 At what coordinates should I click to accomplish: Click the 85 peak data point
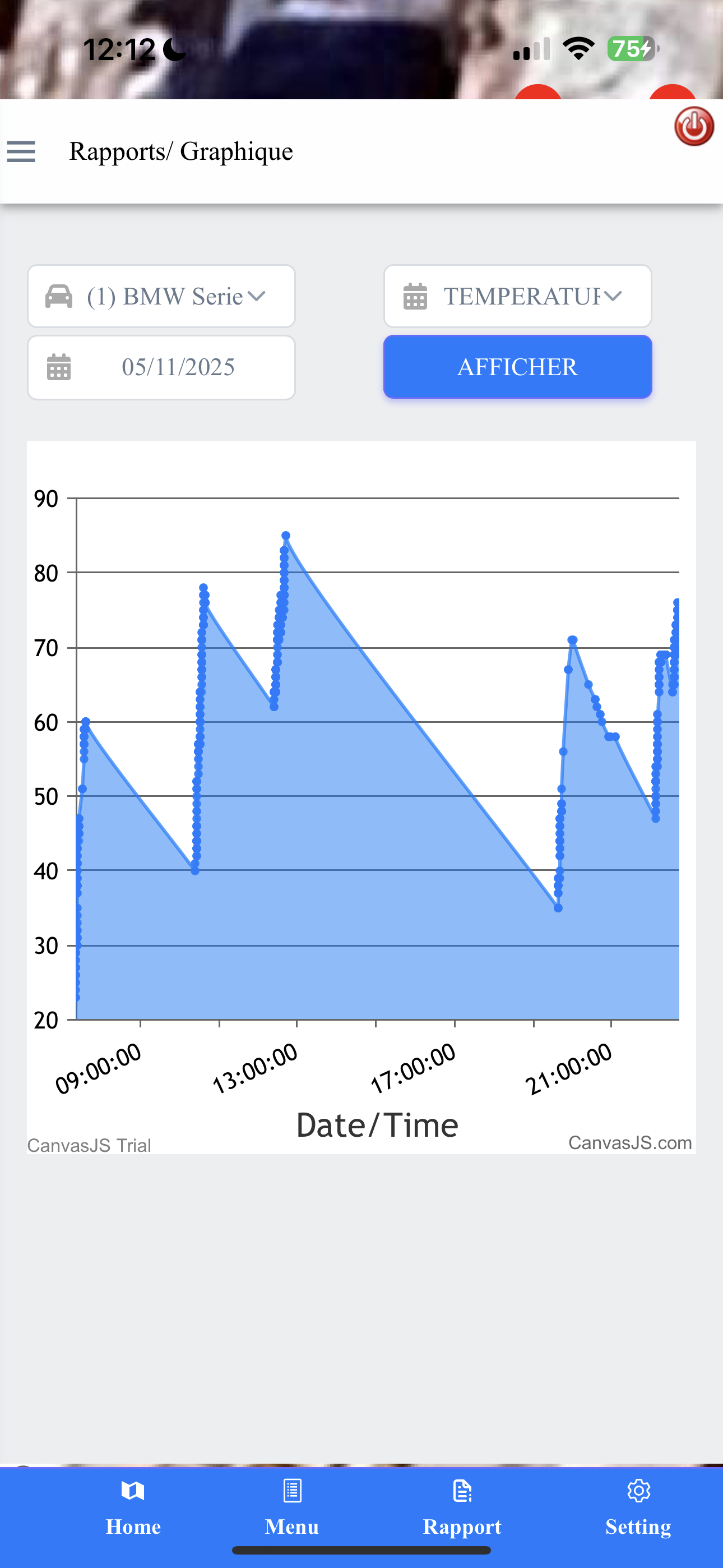(285, 535)
